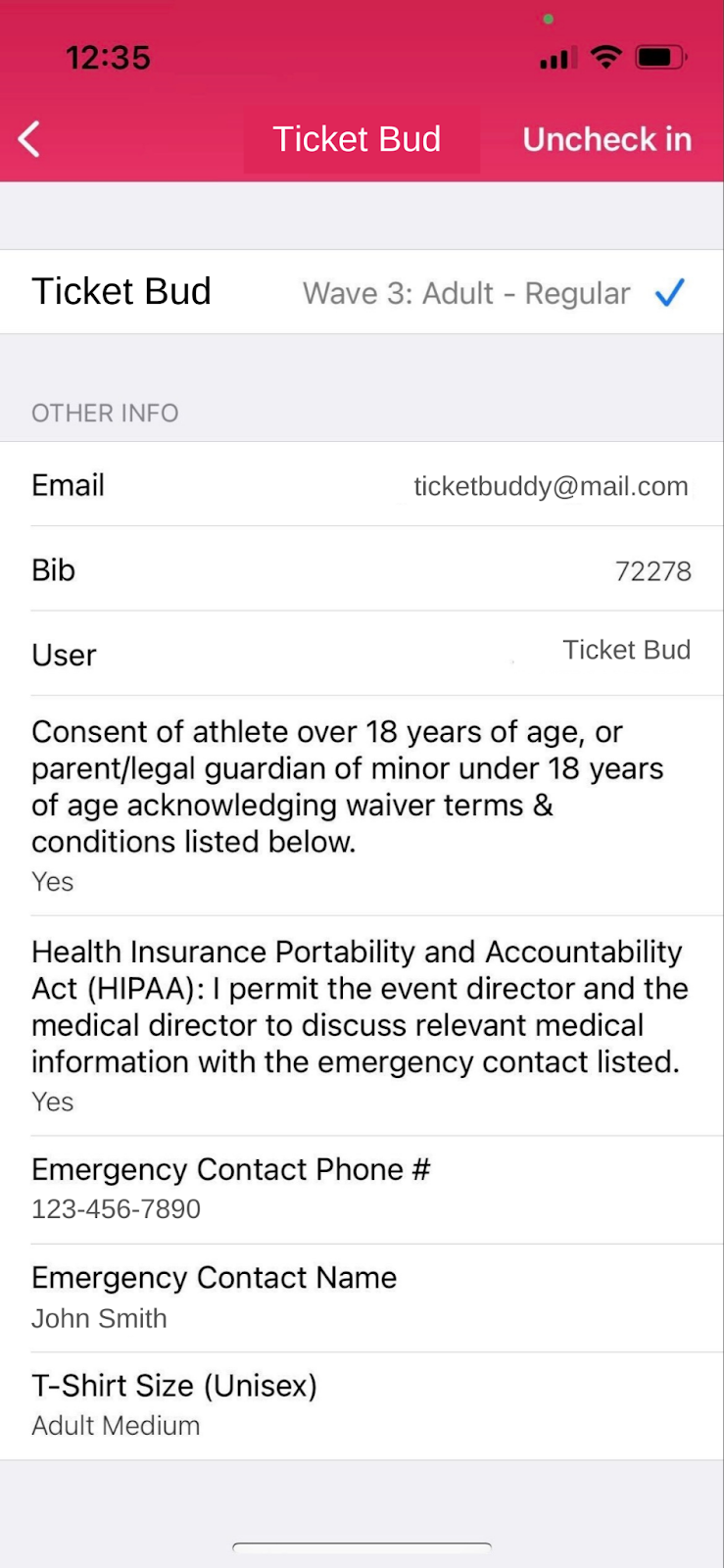Go back using the top-left arrow
The height and width of the screenshot is (1568, 724).
point(29,139)
